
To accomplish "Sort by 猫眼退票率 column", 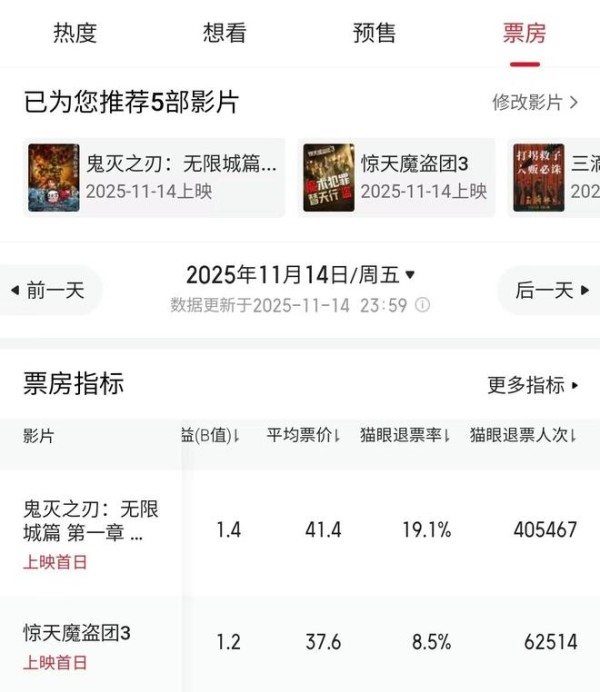I will (x=406, y=435).
